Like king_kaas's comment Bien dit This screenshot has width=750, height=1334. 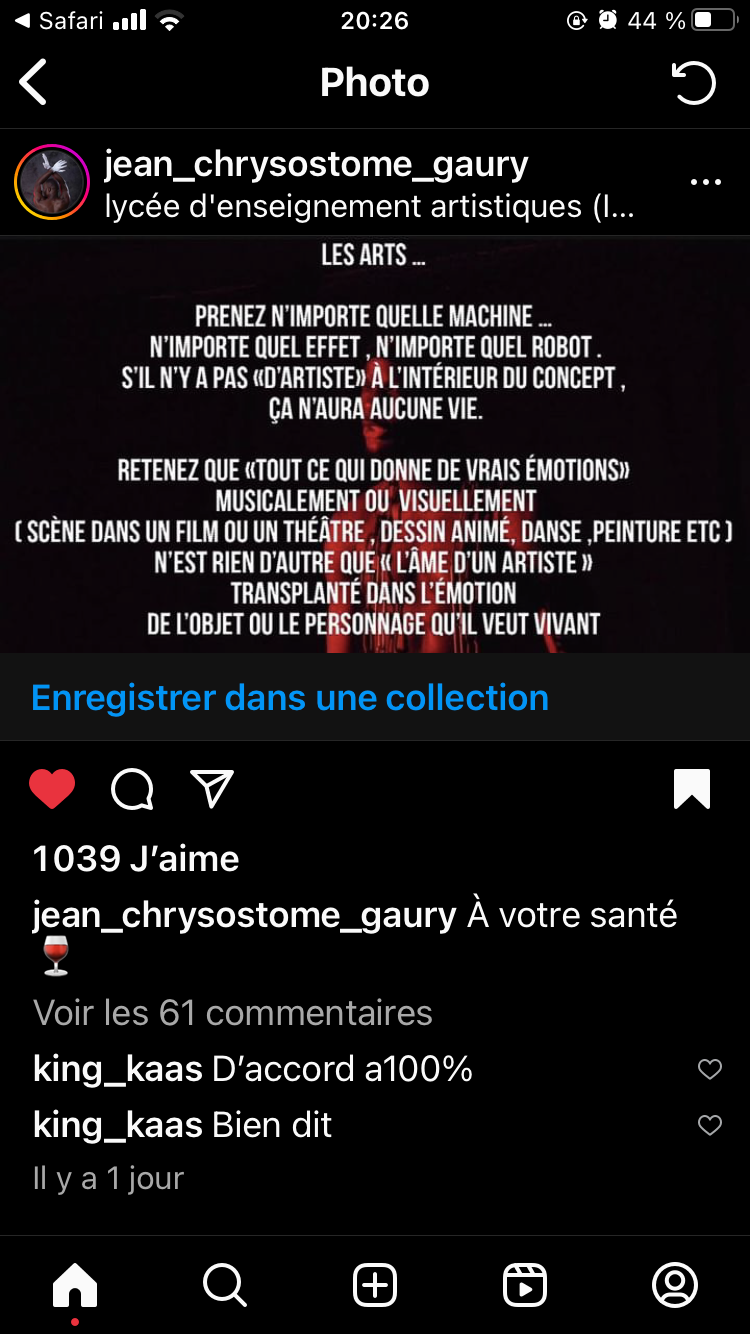tap(709, 1125)
